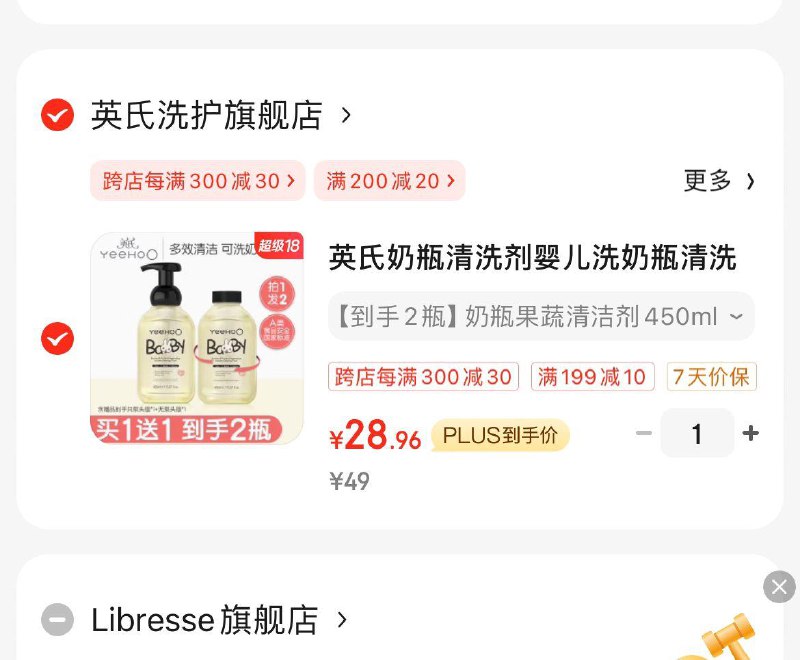Increase the quantity with the plus button
Screen dimensions: 800x660
click(x=751, y=433)
